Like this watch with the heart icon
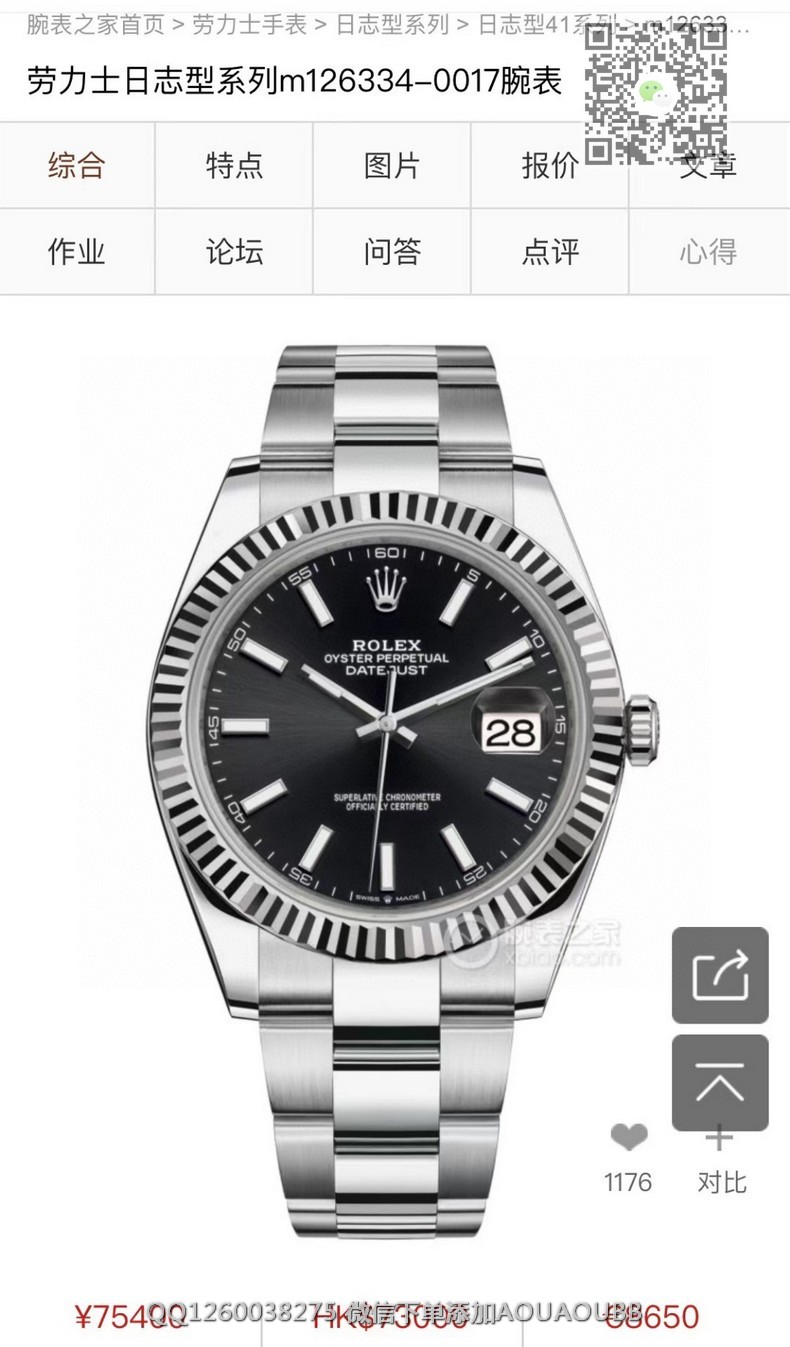This screenshot has height=1347, width=790. click(x=628, y=1138)
